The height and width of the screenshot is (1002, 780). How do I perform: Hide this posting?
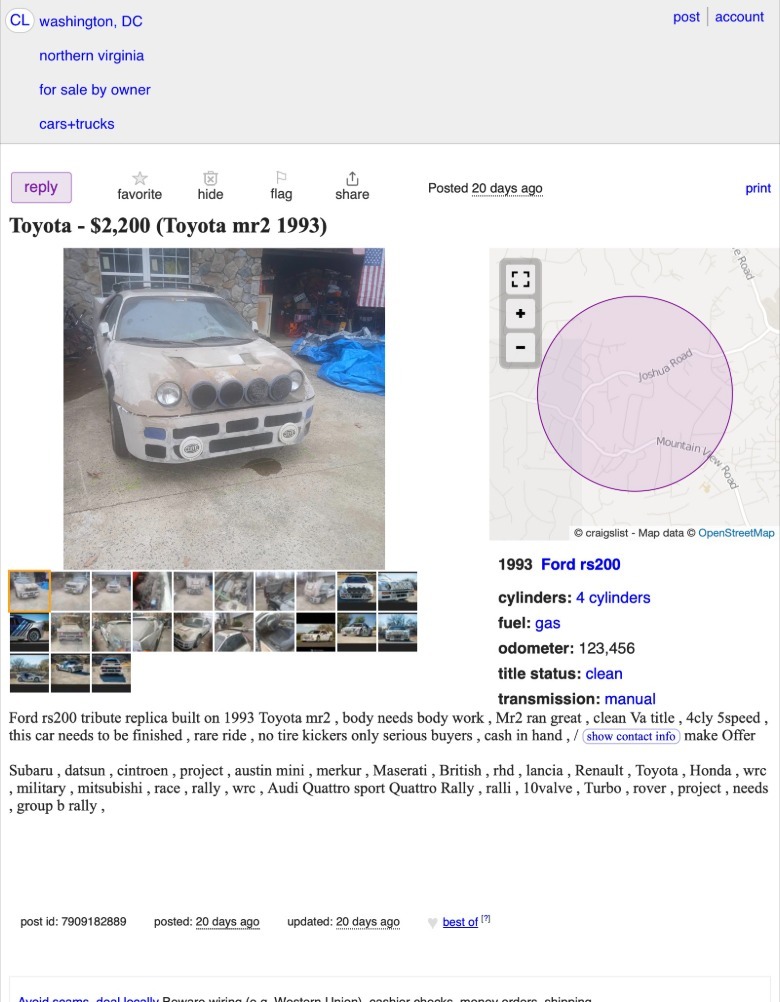click(210, 186)
